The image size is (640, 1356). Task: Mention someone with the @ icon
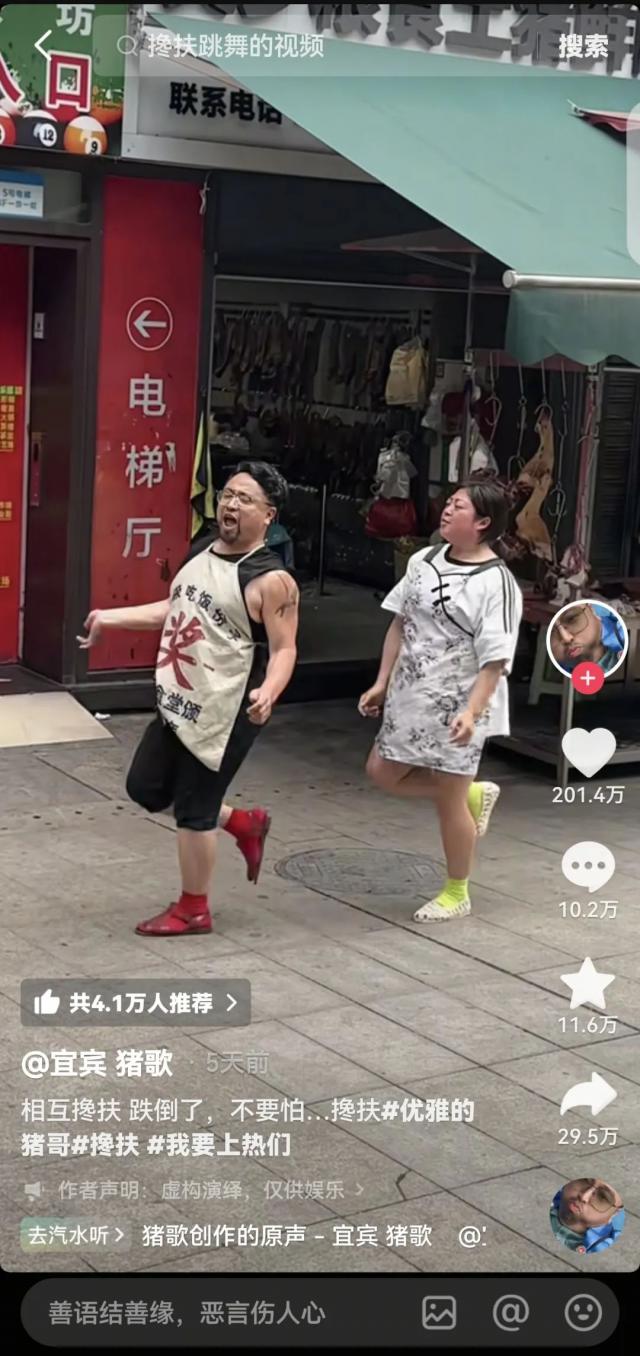(x=510, y=1311)
